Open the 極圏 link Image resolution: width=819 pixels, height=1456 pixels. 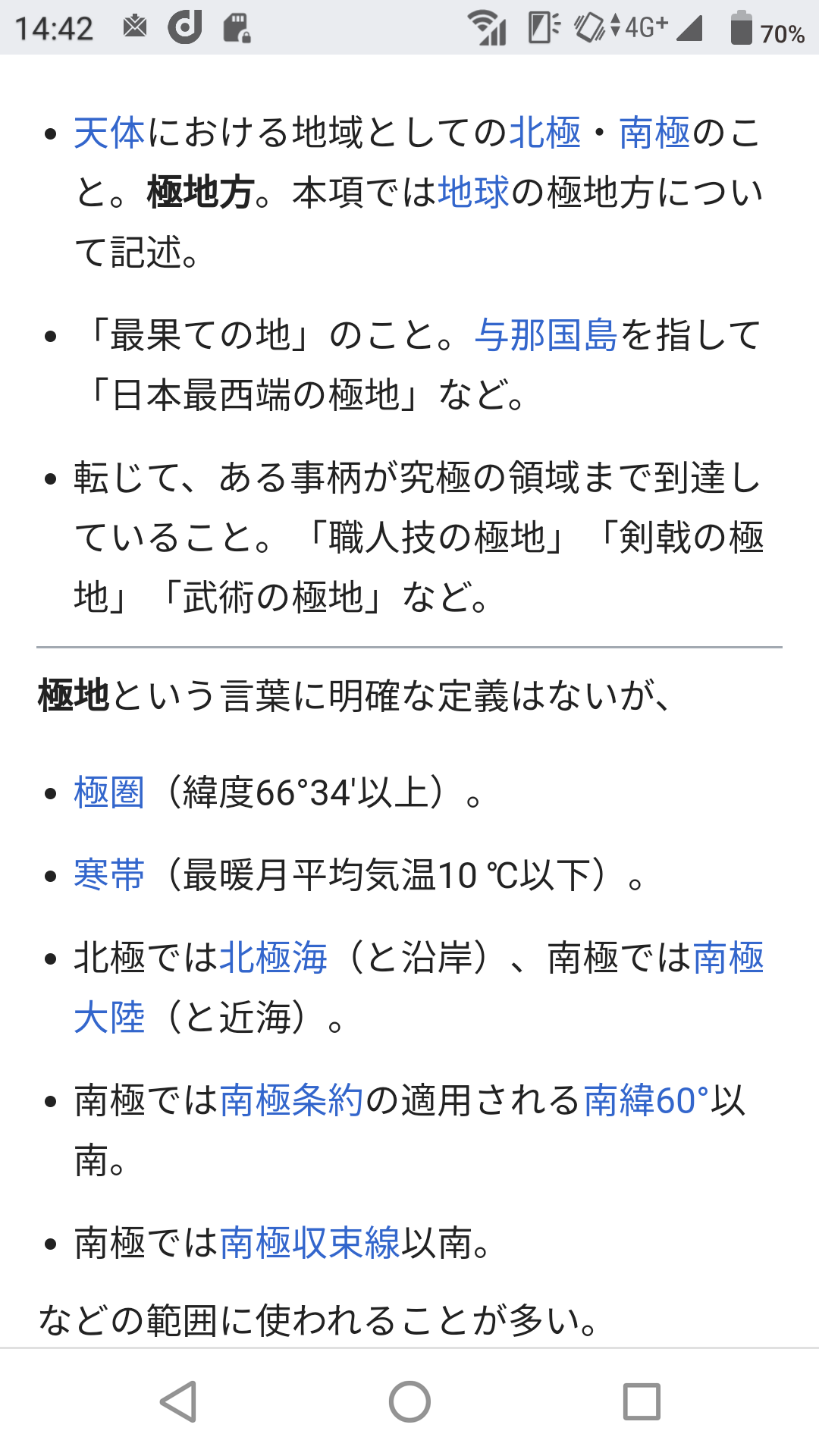(x=109, y=793)
